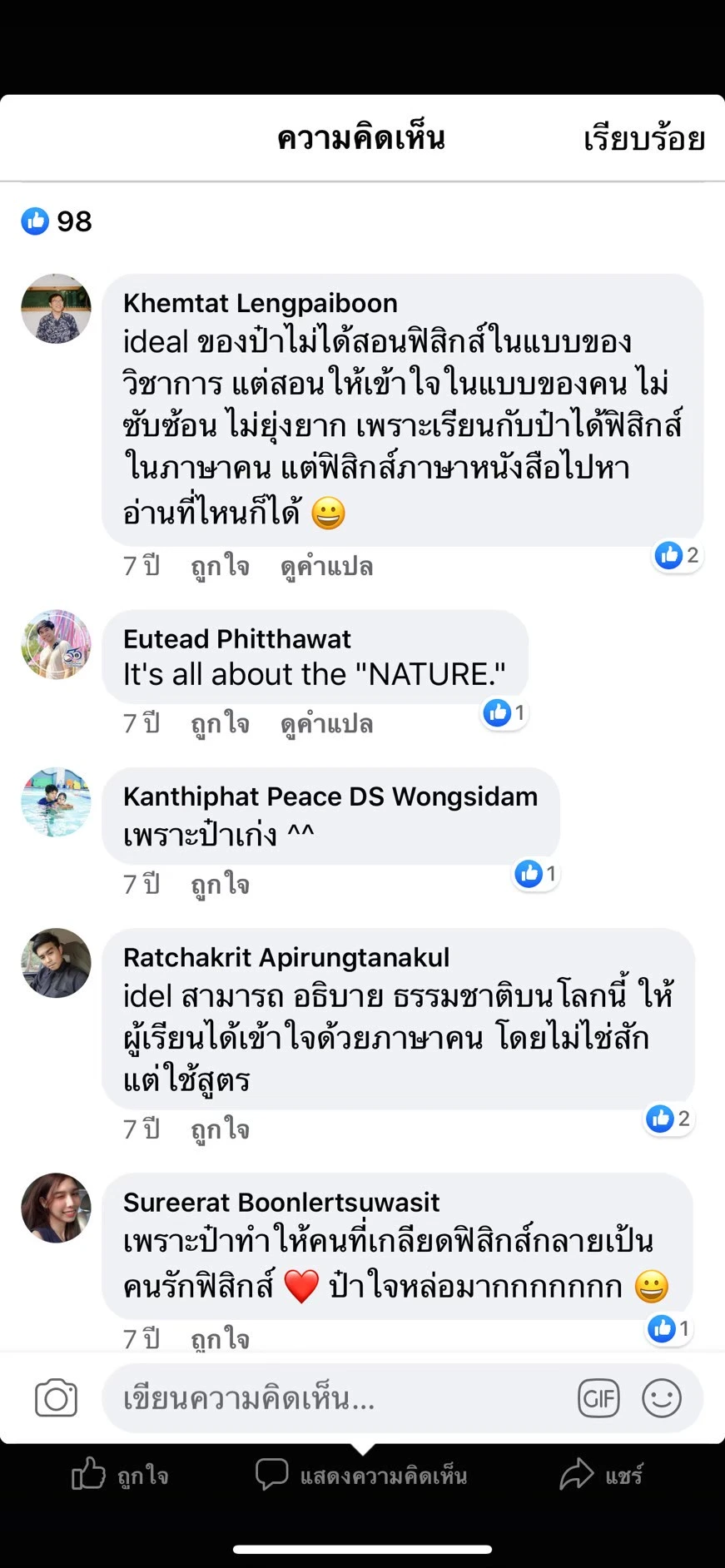This screenshot has width=725, height=1568.
Task: See translation of Eutead Phitthawat's comment
Action: (326, 723)
